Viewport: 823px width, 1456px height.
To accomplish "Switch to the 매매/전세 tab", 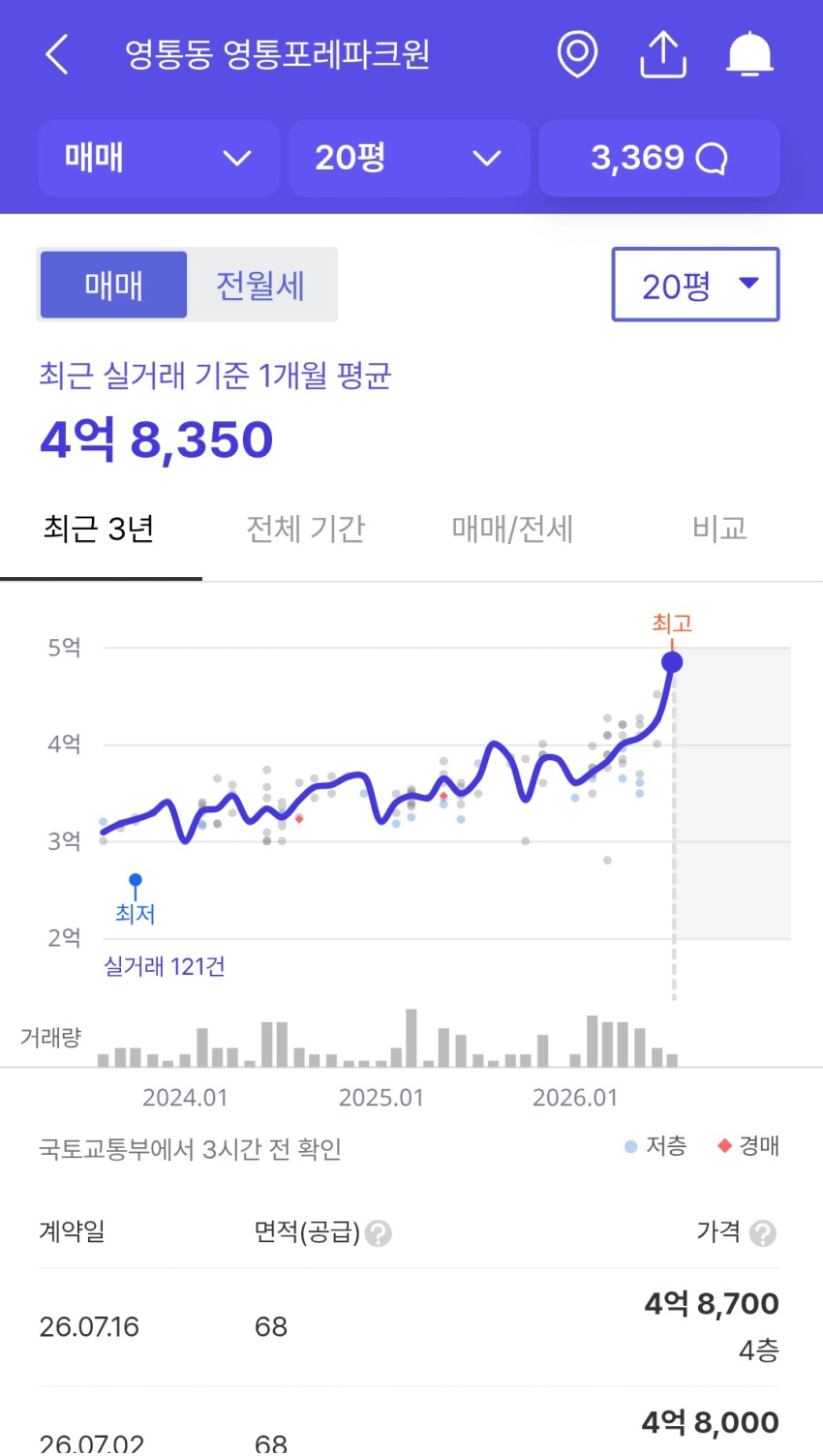I will coord(512,530).
